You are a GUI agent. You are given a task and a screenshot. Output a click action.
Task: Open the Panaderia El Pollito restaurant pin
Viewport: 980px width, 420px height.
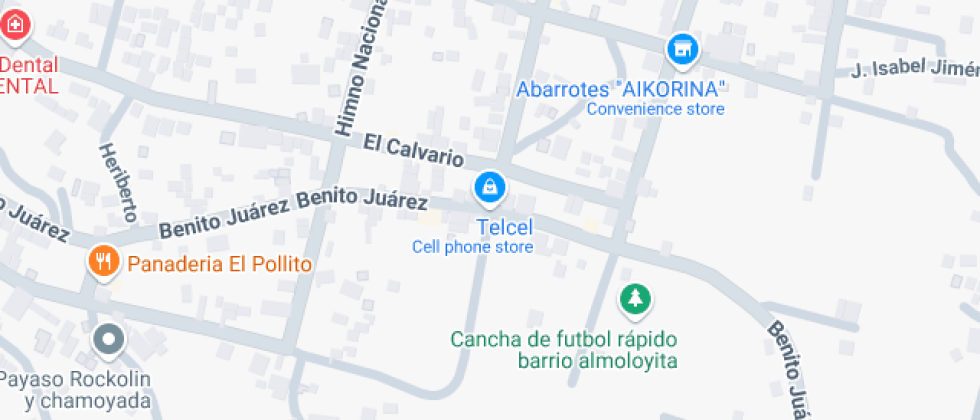pyautogui.click(x=103, y=263)
